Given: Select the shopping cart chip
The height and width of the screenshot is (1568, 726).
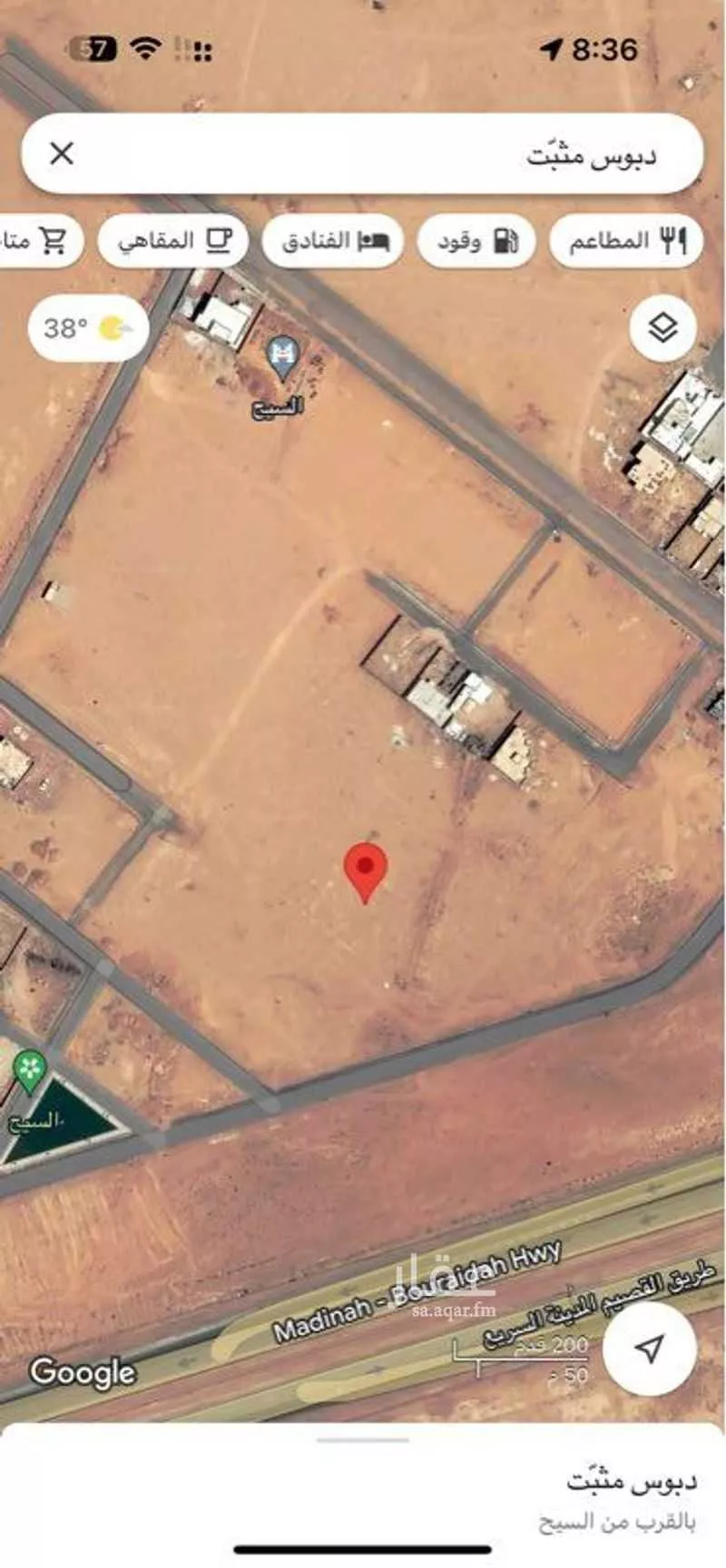Looking at the screenshot, I should coord(41,241).
